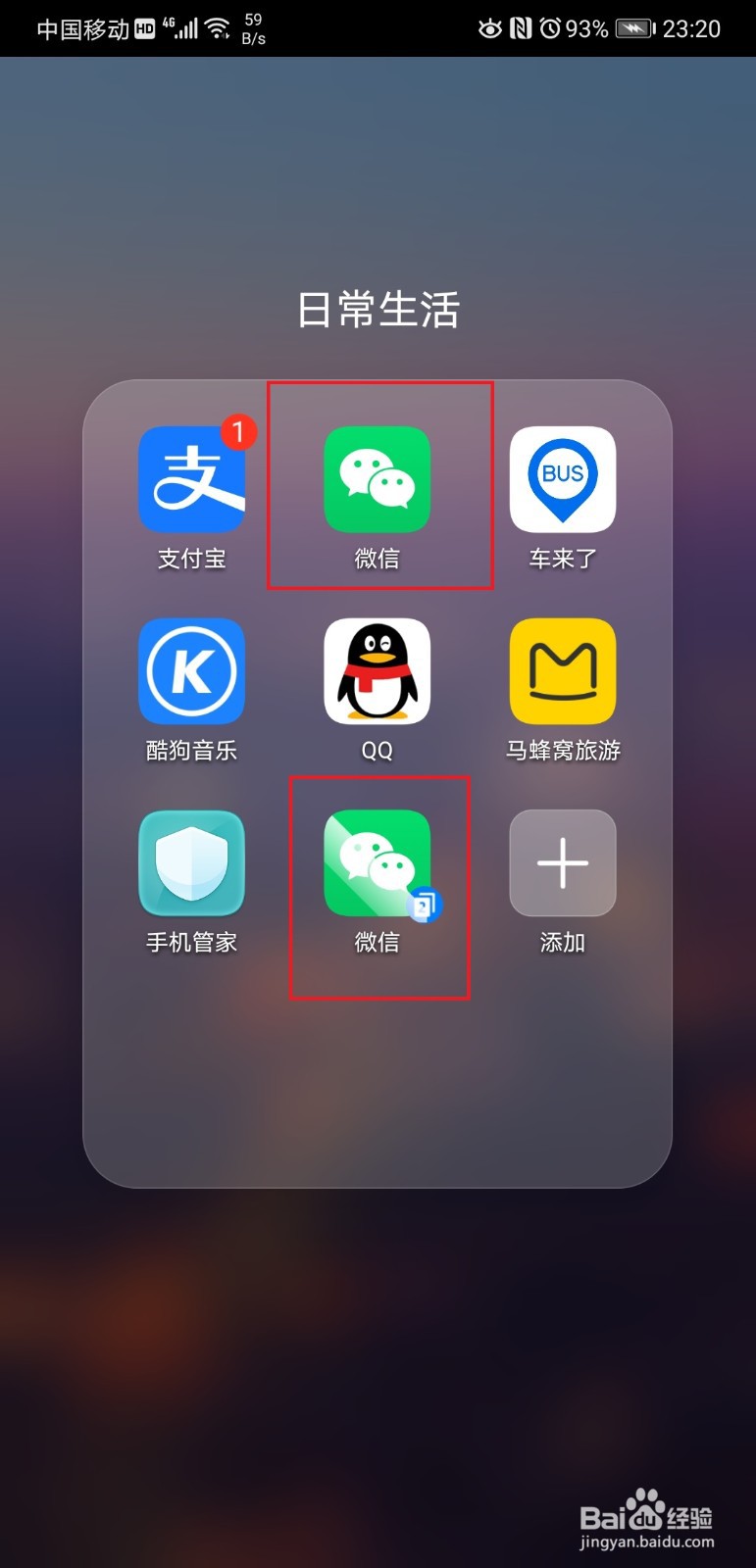
Task: Open Alipay with the red notification badge
Action: point(192,480)
